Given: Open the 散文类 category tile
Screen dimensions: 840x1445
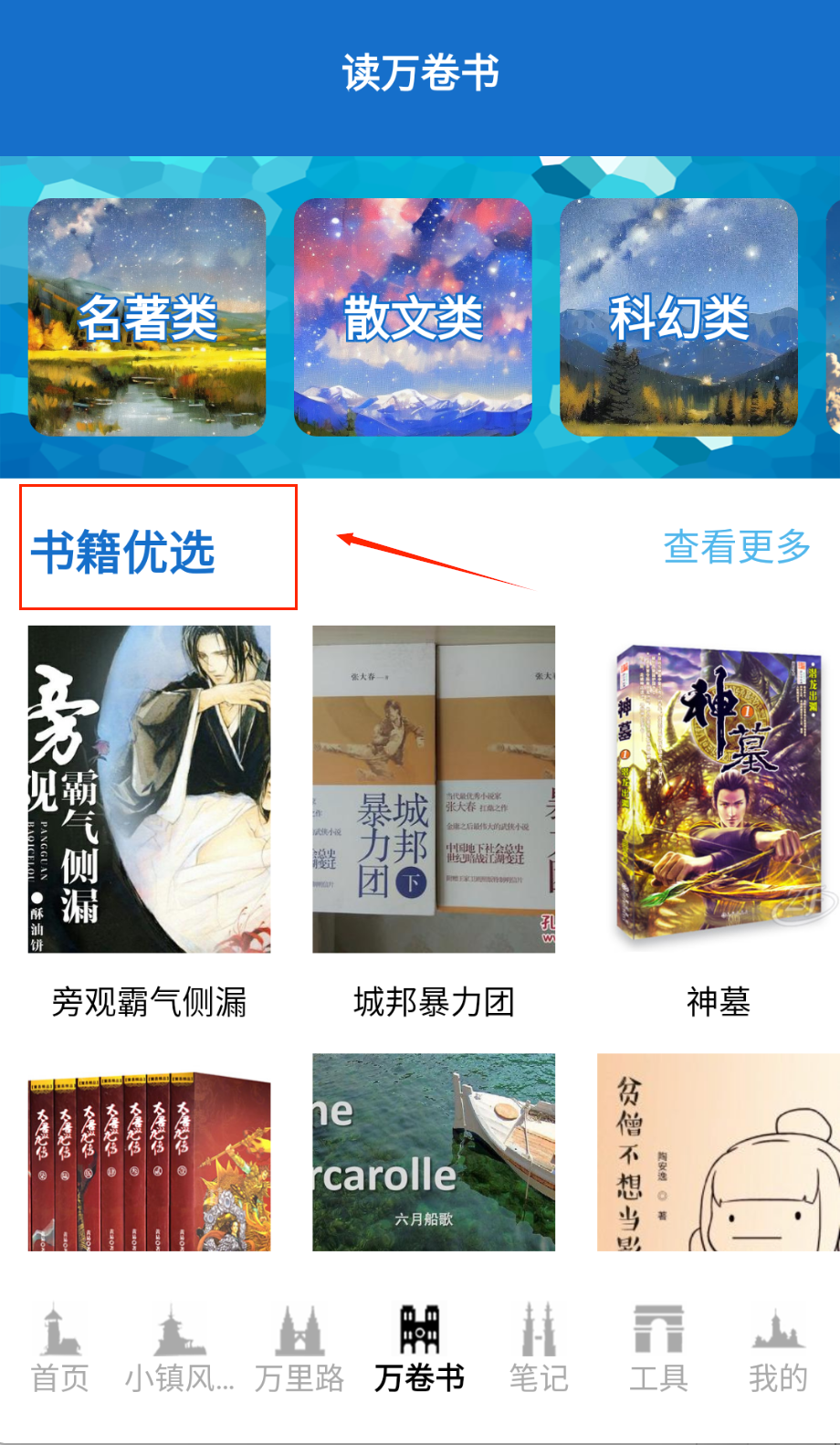Looking at the screenshot, I should 413,317.
